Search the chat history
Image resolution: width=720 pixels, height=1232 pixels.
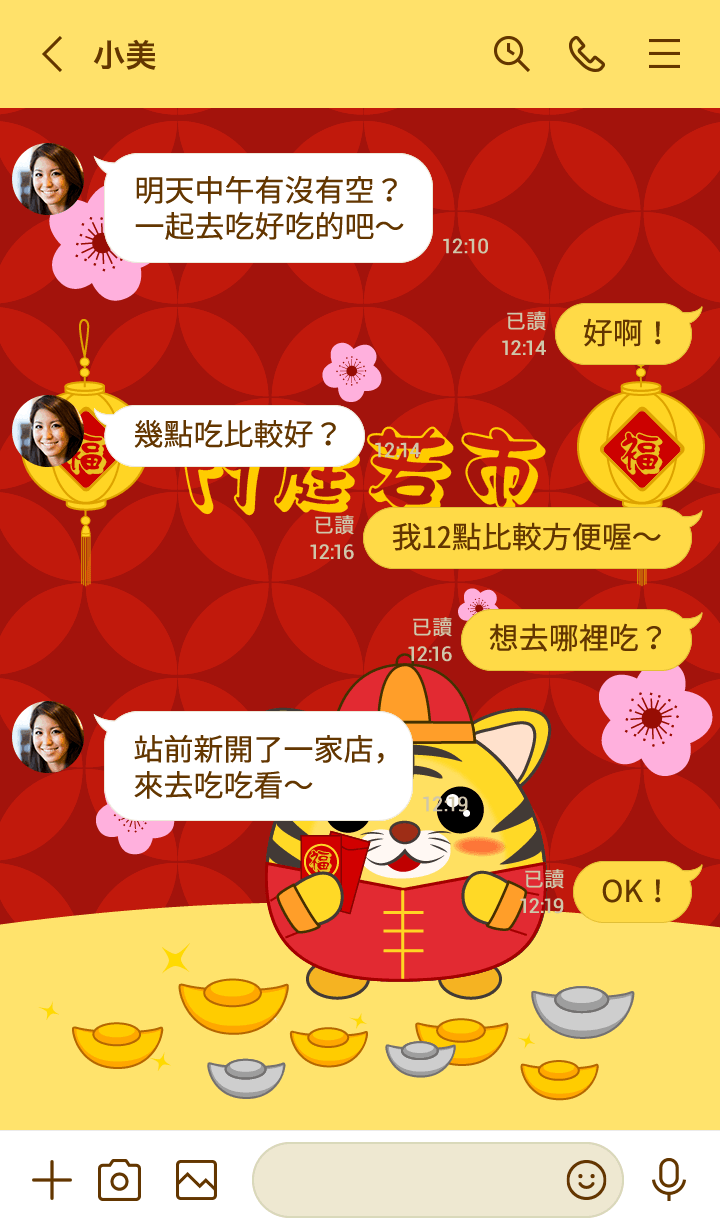511,54
